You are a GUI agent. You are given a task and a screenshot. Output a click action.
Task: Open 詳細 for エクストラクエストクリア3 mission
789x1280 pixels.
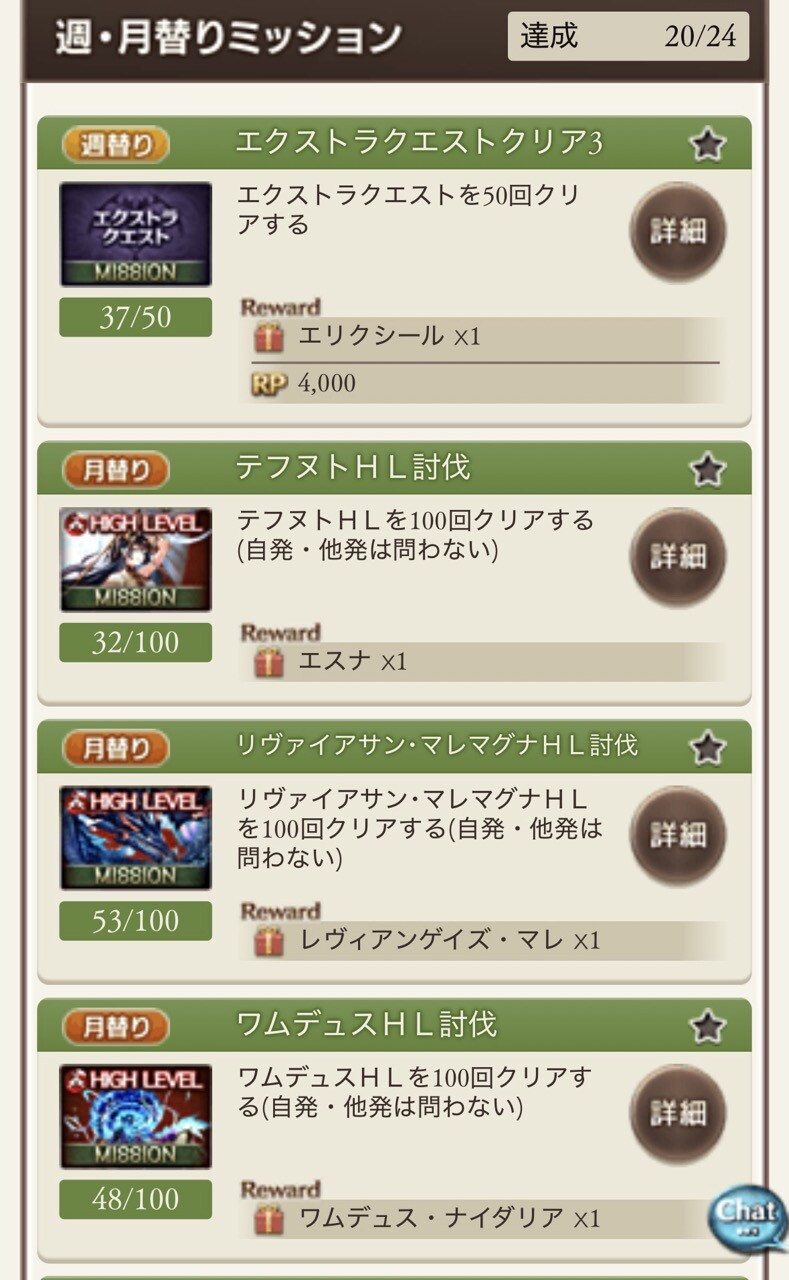[677, 232]
